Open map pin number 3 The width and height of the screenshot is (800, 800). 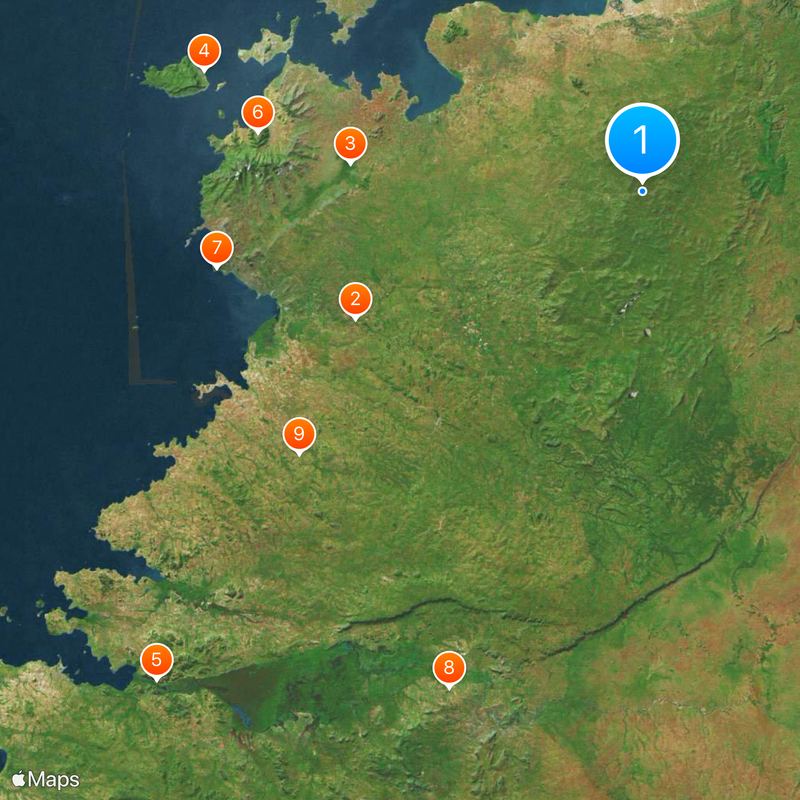tap(349, 143)
